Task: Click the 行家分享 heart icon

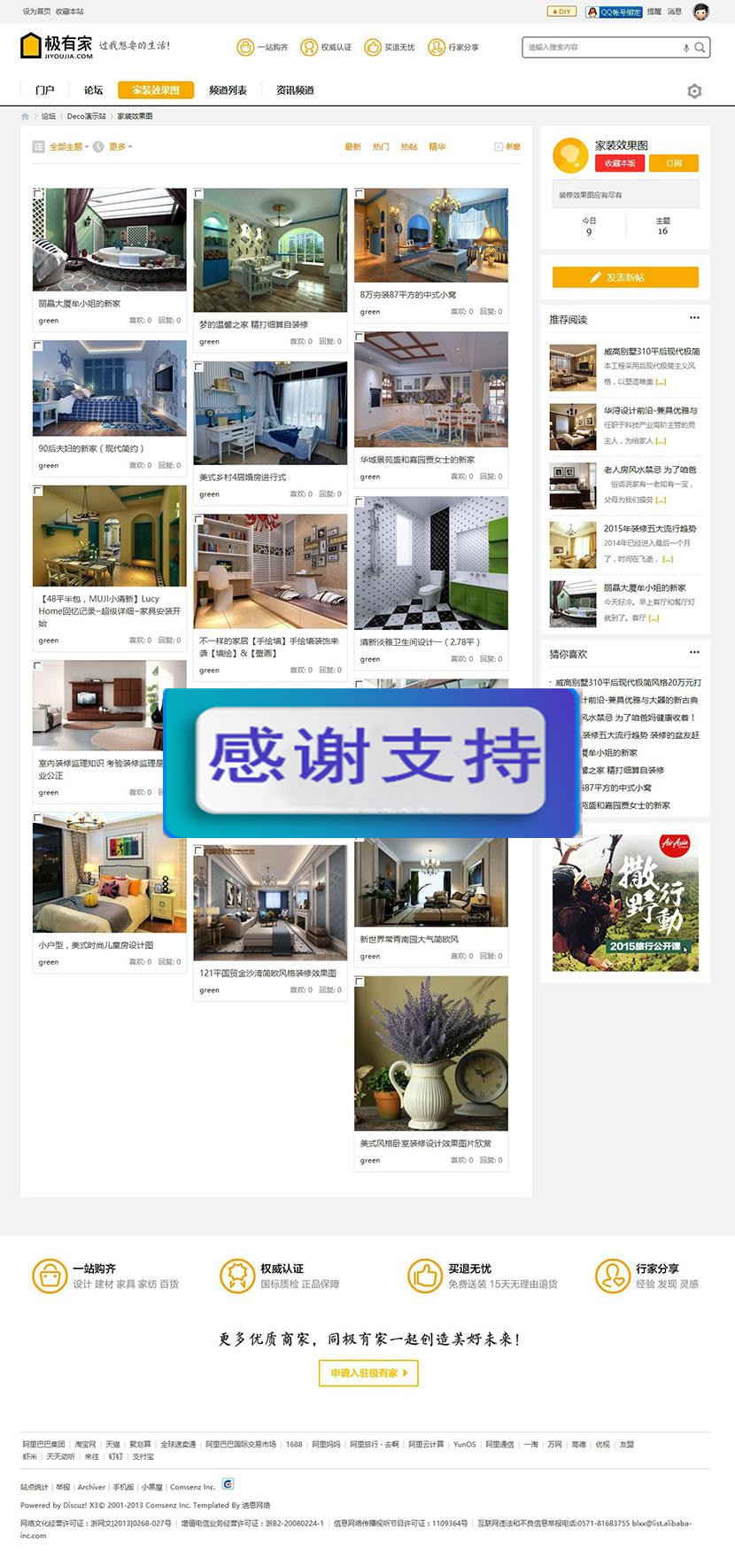Action: (x=436, y=48)
